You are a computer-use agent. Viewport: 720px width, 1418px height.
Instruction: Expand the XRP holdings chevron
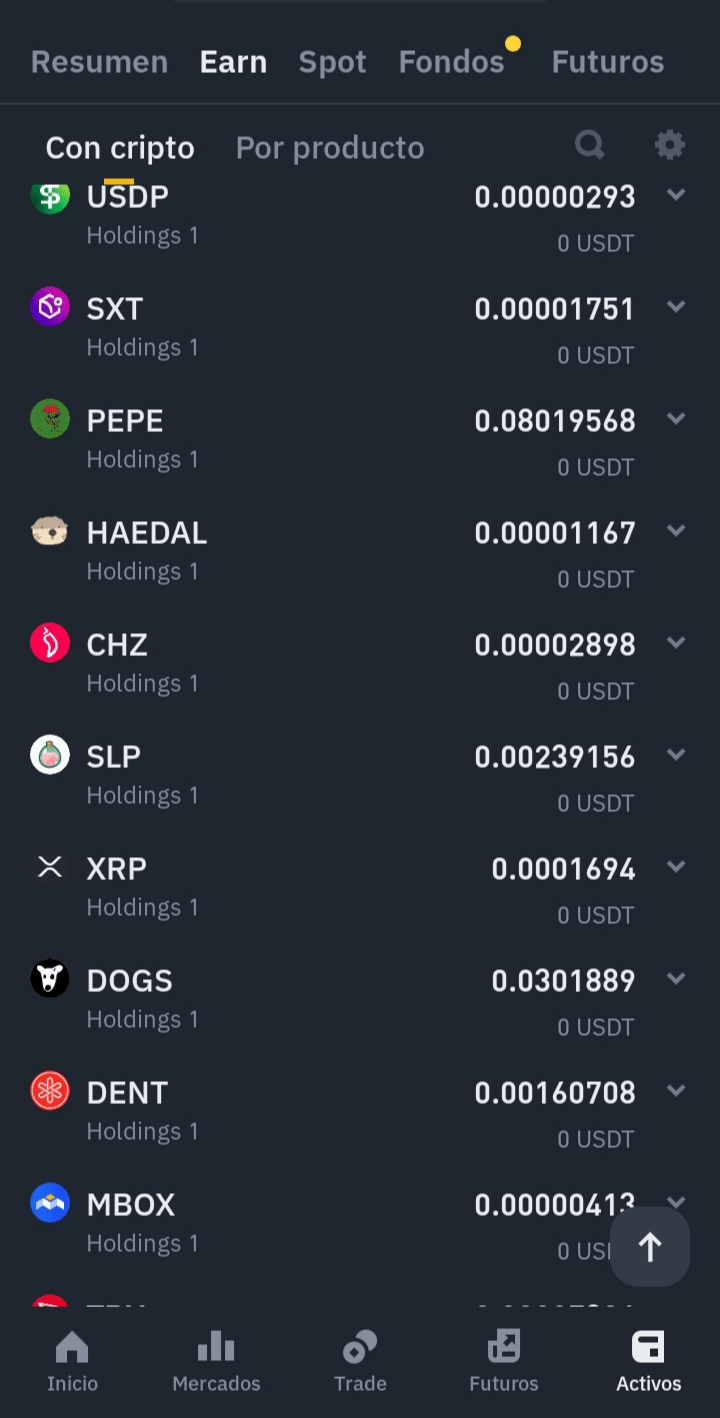point(676,867)
